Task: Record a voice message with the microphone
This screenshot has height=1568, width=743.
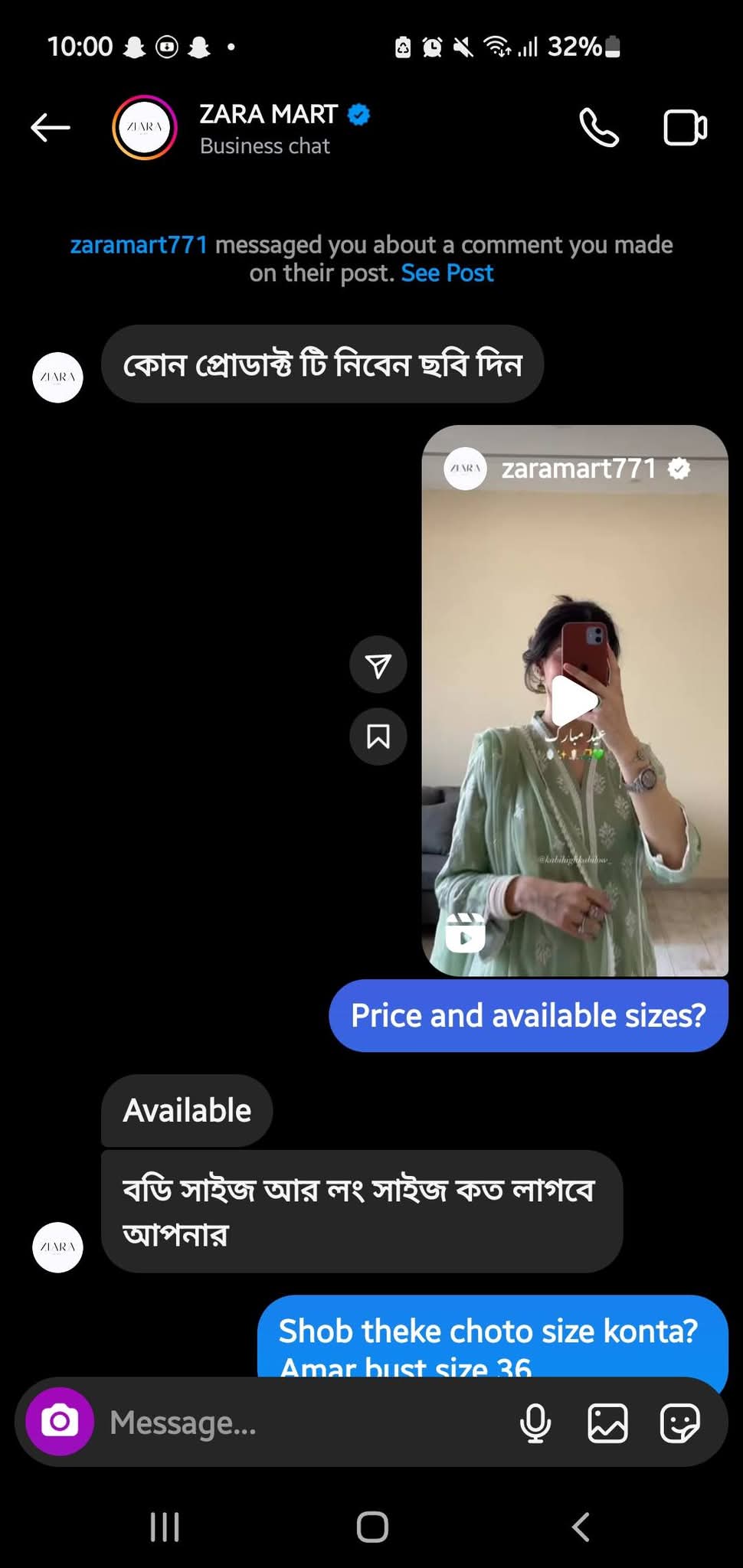Action: pos(535,1423)
